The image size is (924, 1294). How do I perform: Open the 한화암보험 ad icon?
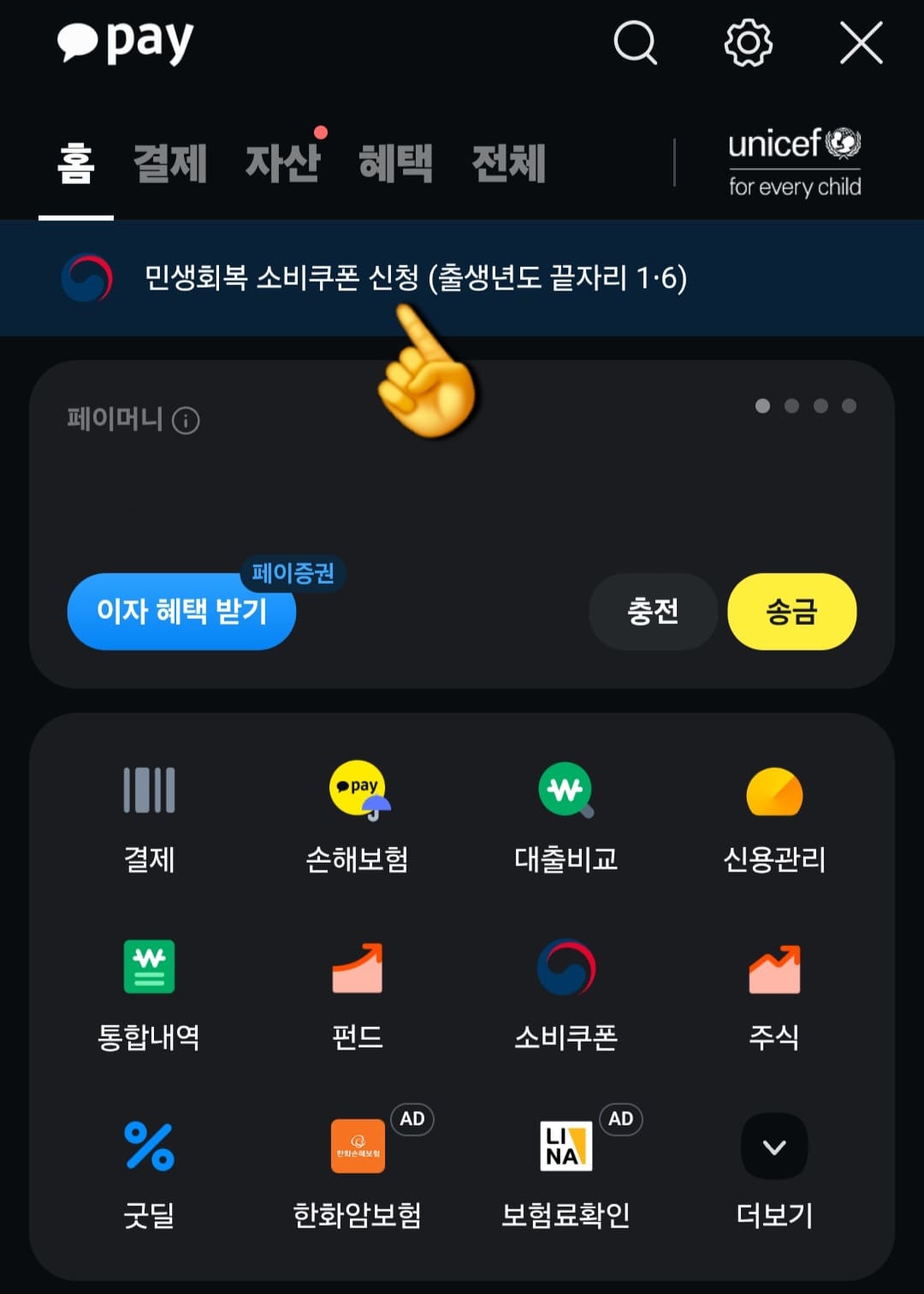[356, 1147]
